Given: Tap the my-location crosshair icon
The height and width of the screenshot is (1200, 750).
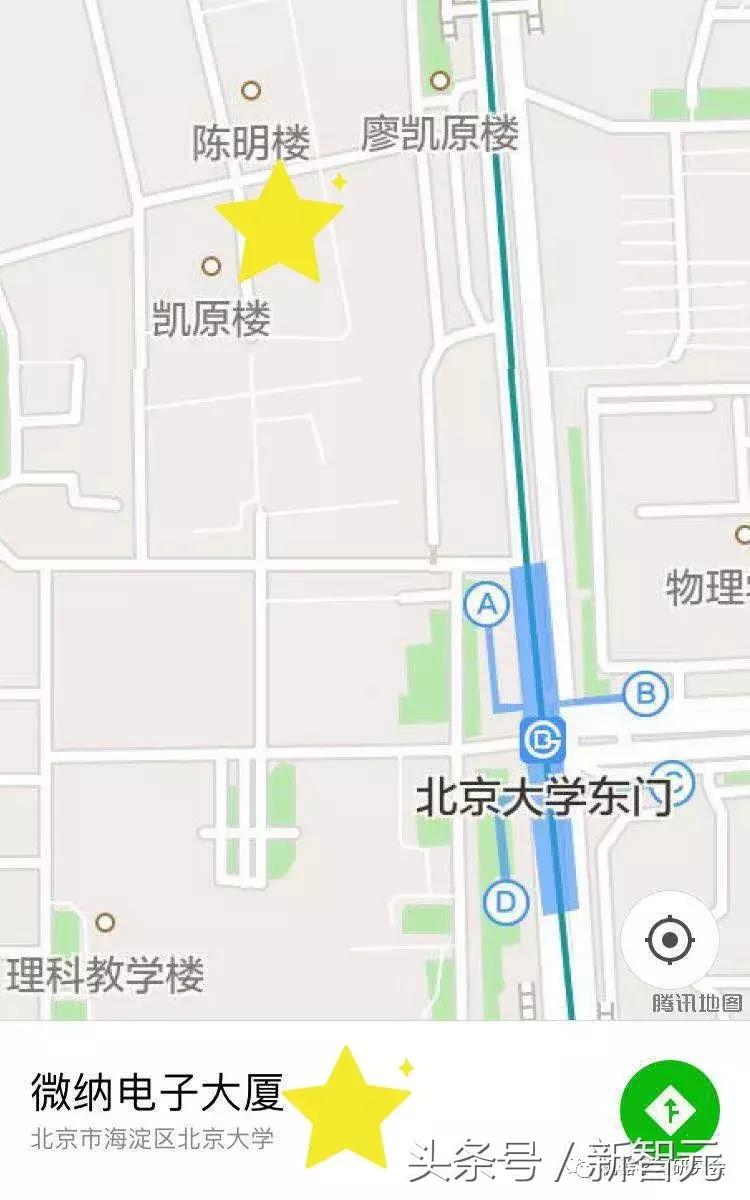Looking at the screenshot, I should (x=669, y=938).
